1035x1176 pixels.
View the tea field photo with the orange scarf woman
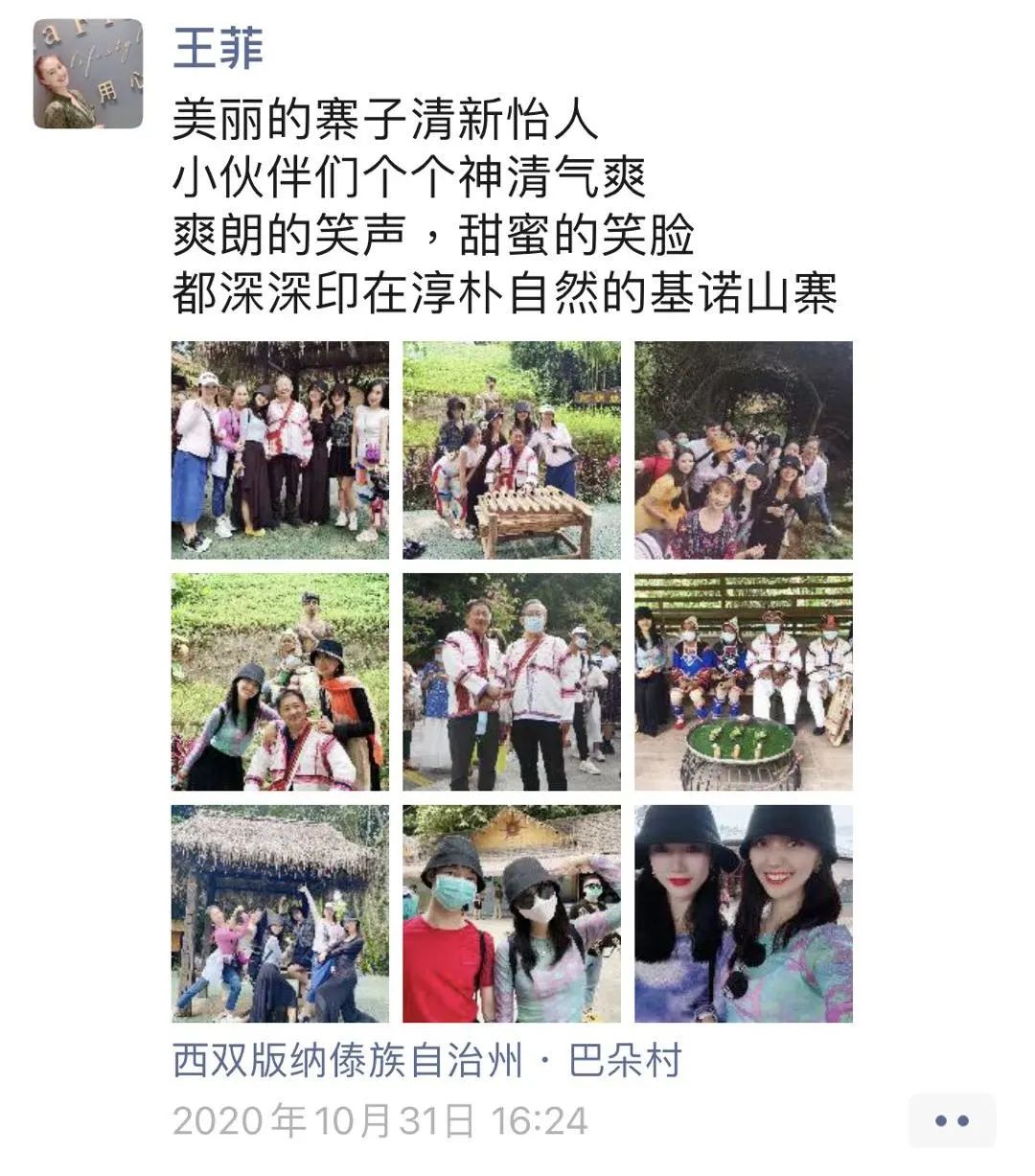280,681
